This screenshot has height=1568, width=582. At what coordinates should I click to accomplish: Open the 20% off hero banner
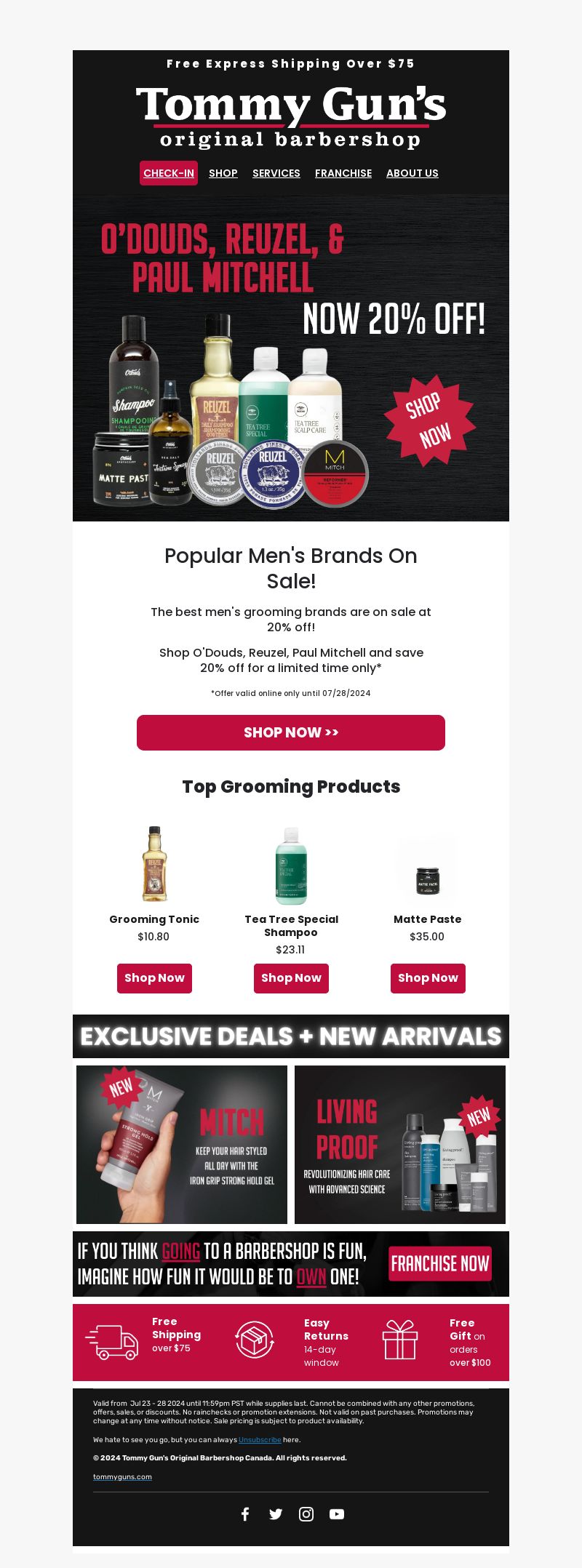point(291,358)
